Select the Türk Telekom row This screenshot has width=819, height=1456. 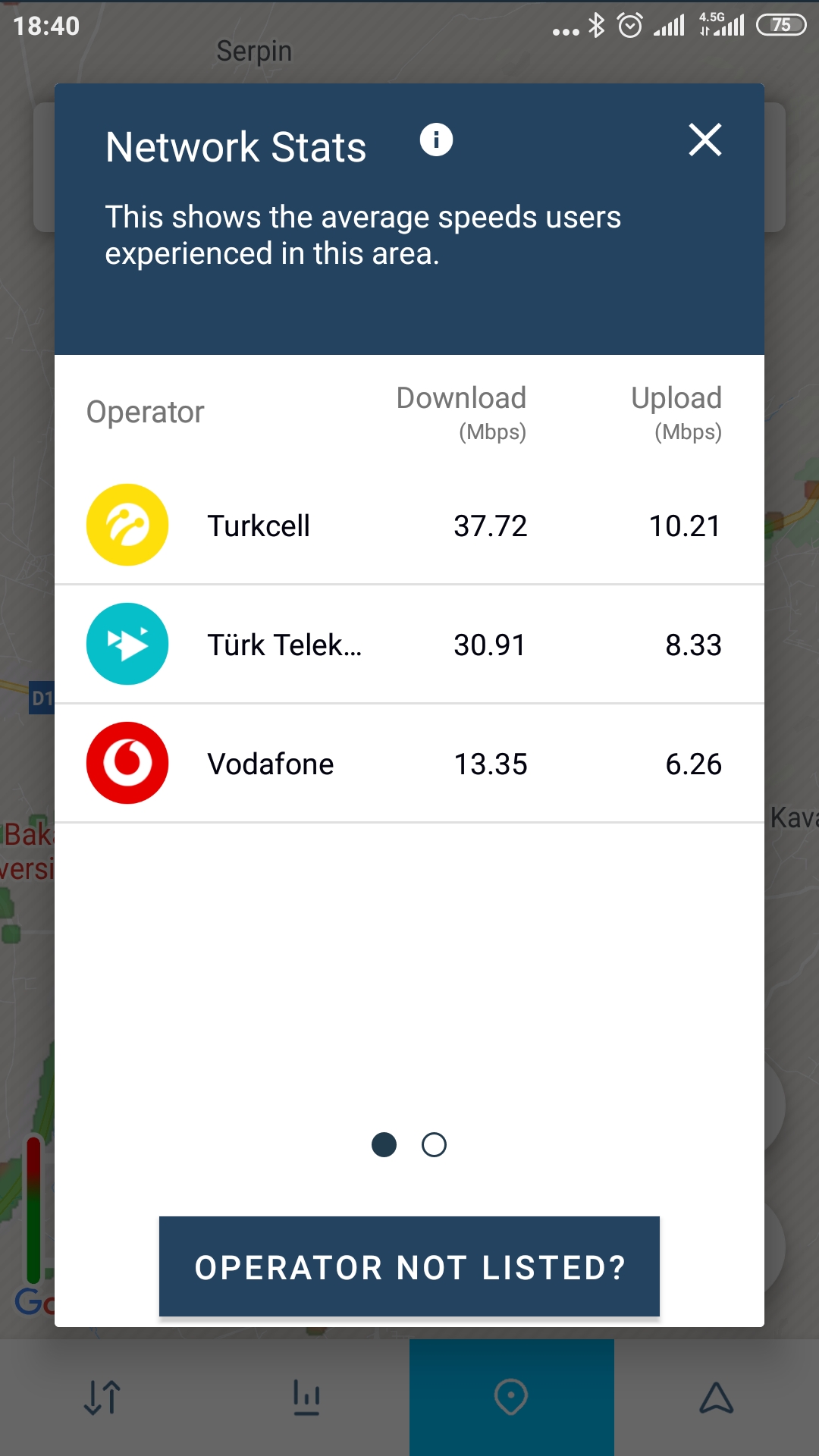click(409, 645)
